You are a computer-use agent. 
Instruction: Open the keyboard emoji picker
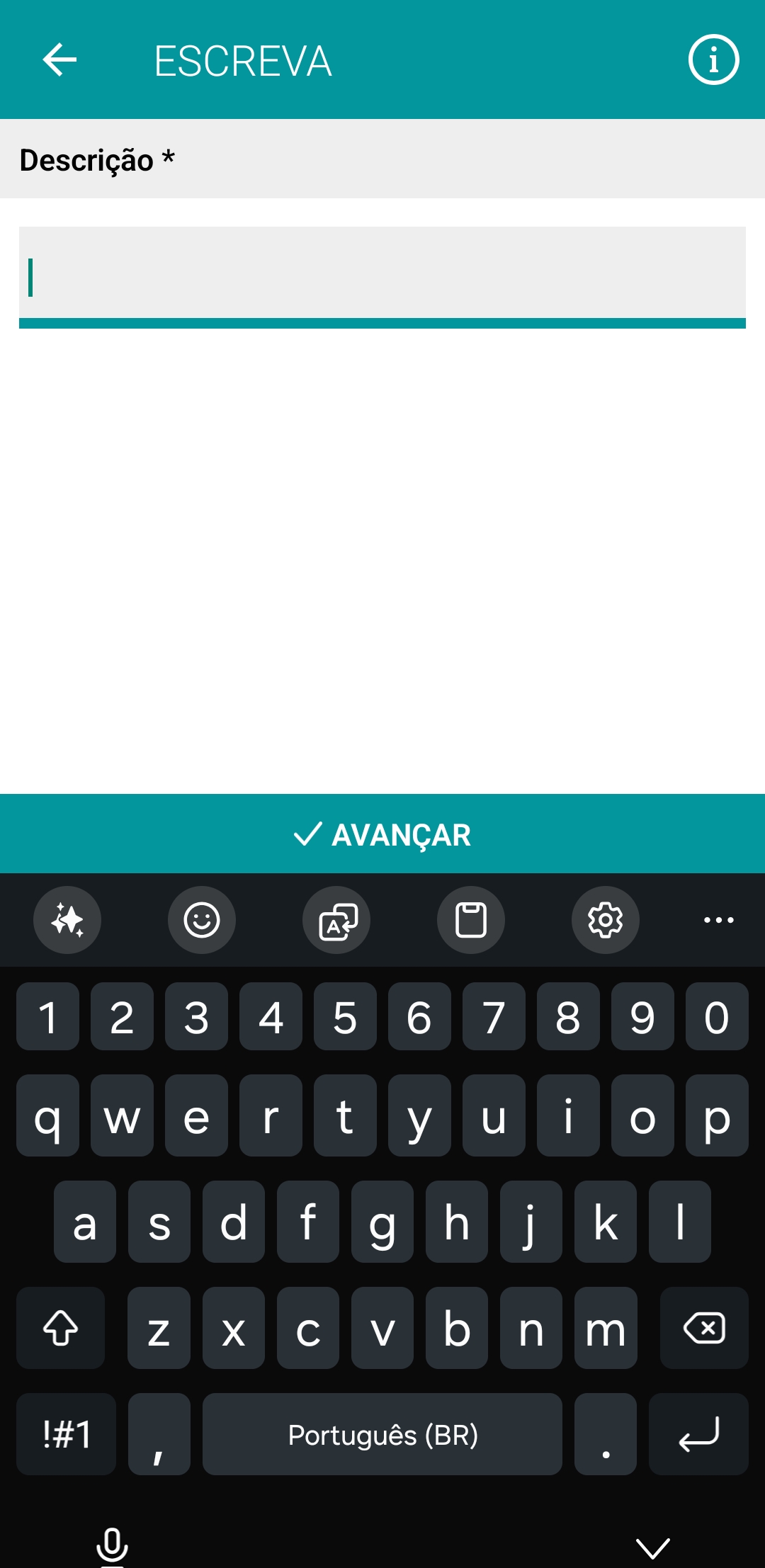(202, 920)
